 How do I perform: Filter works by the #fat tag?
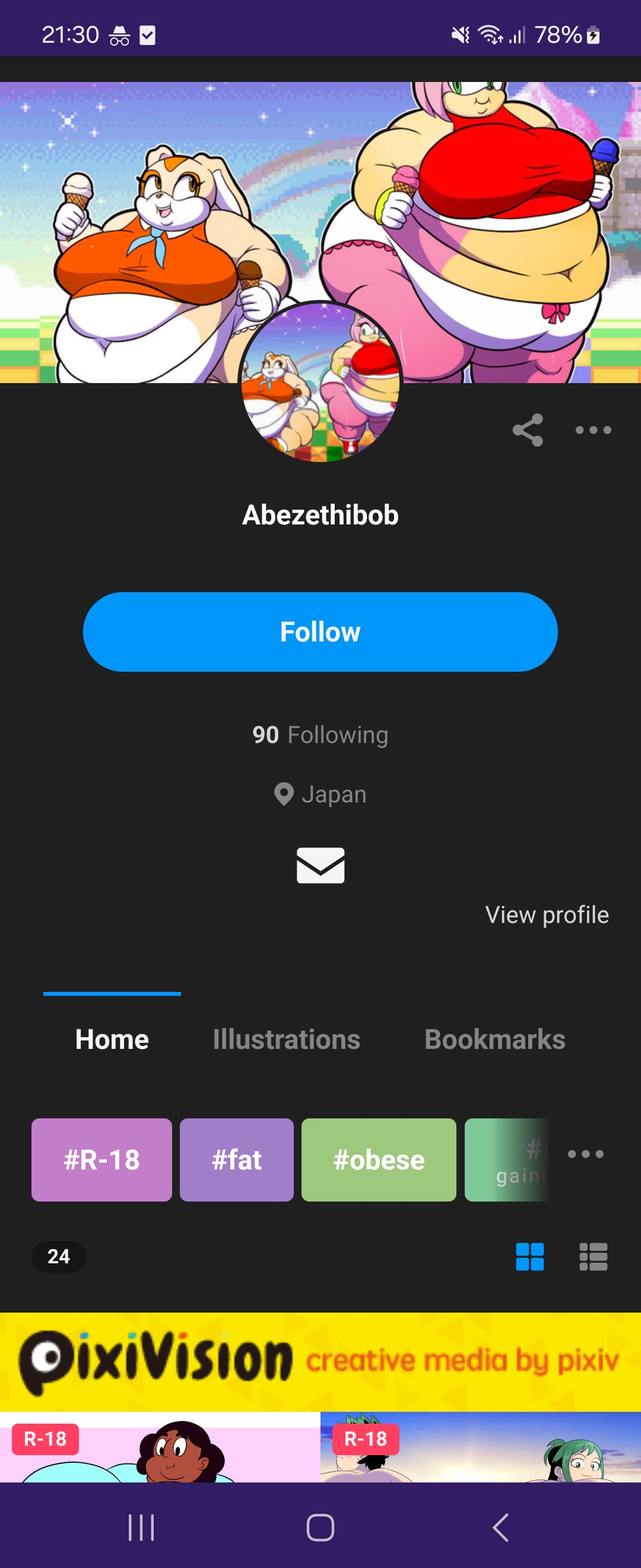tap(237, 1159)
